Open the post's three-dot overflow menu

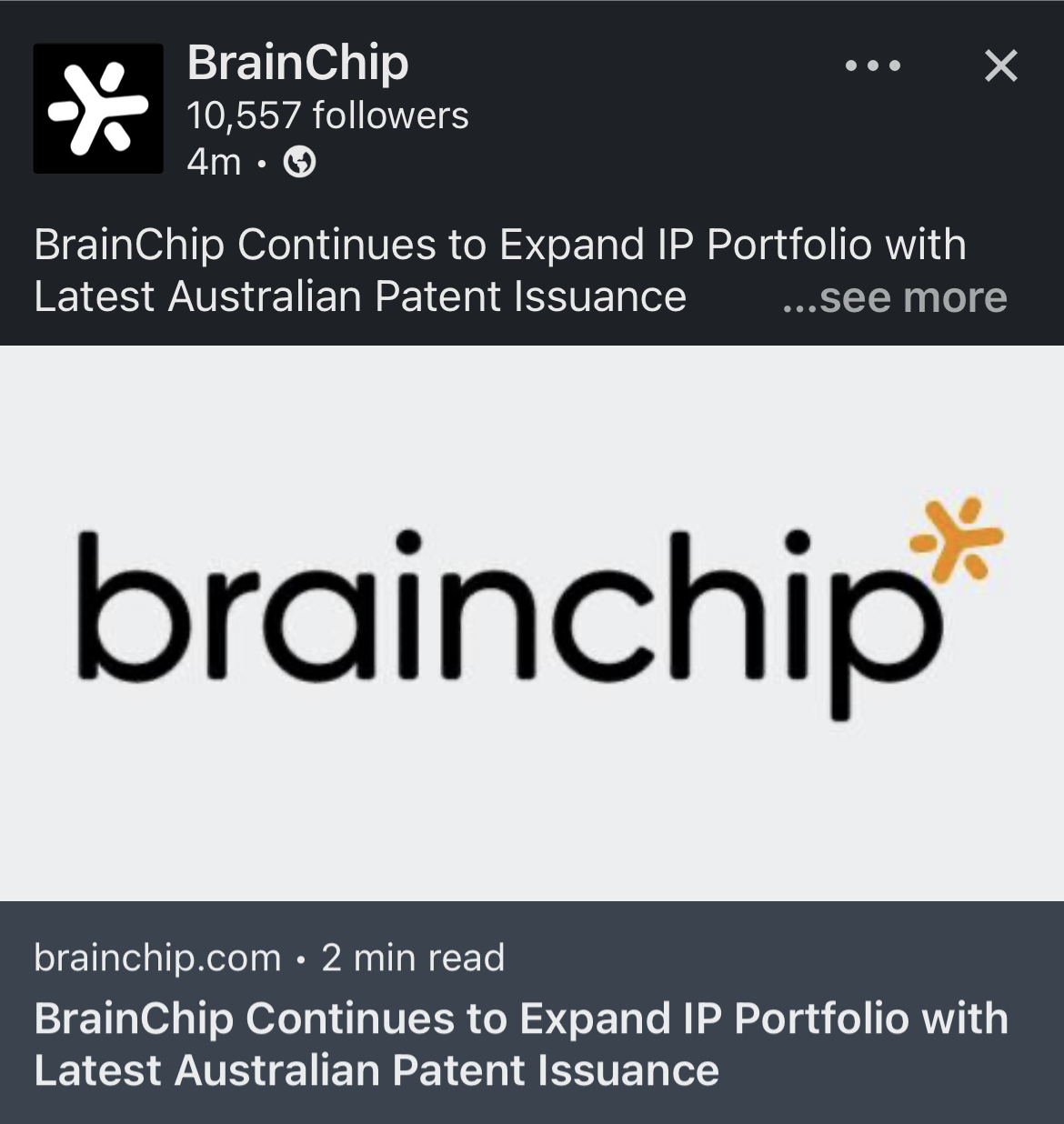tap(873, 65)
